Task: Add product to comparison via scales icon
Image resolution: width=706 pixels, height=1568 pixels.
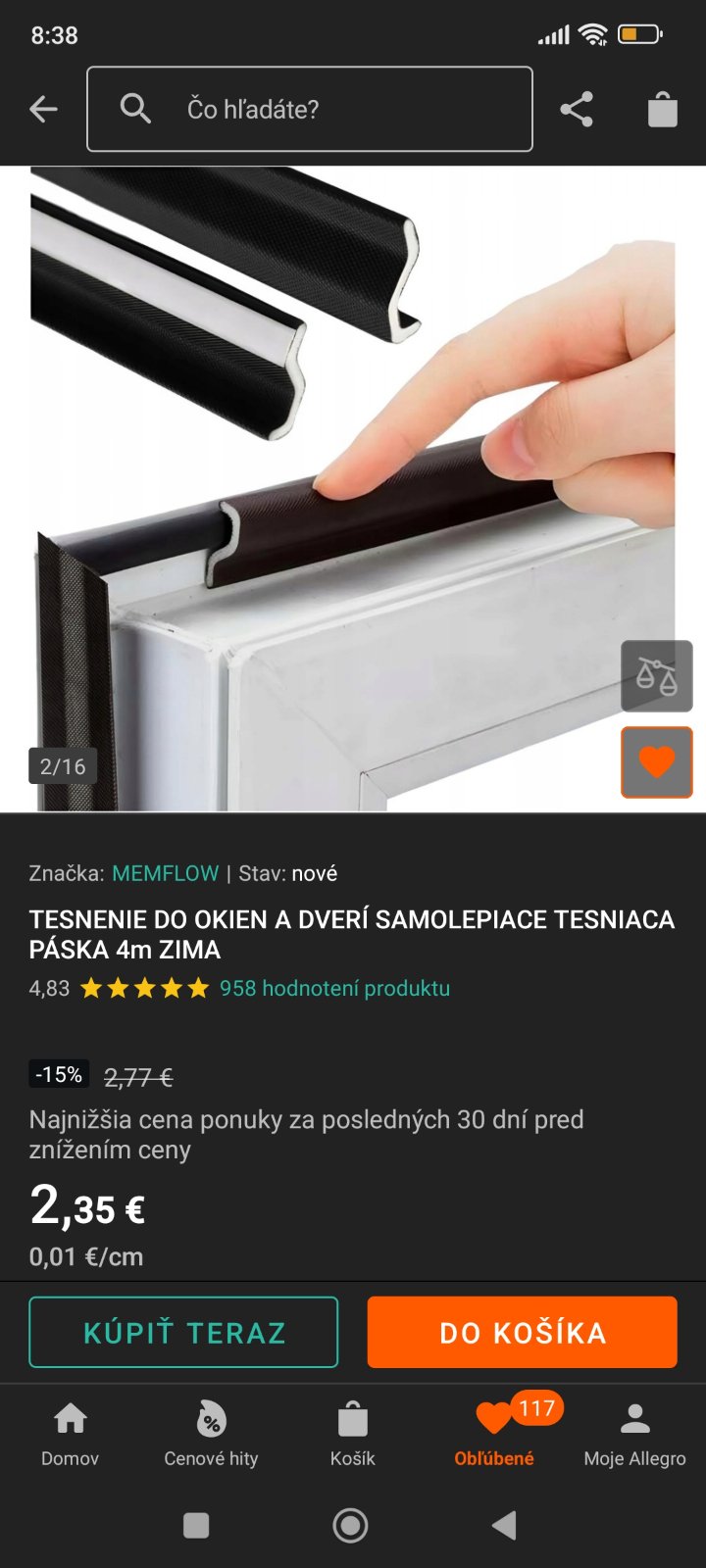Action: point(656,676)
